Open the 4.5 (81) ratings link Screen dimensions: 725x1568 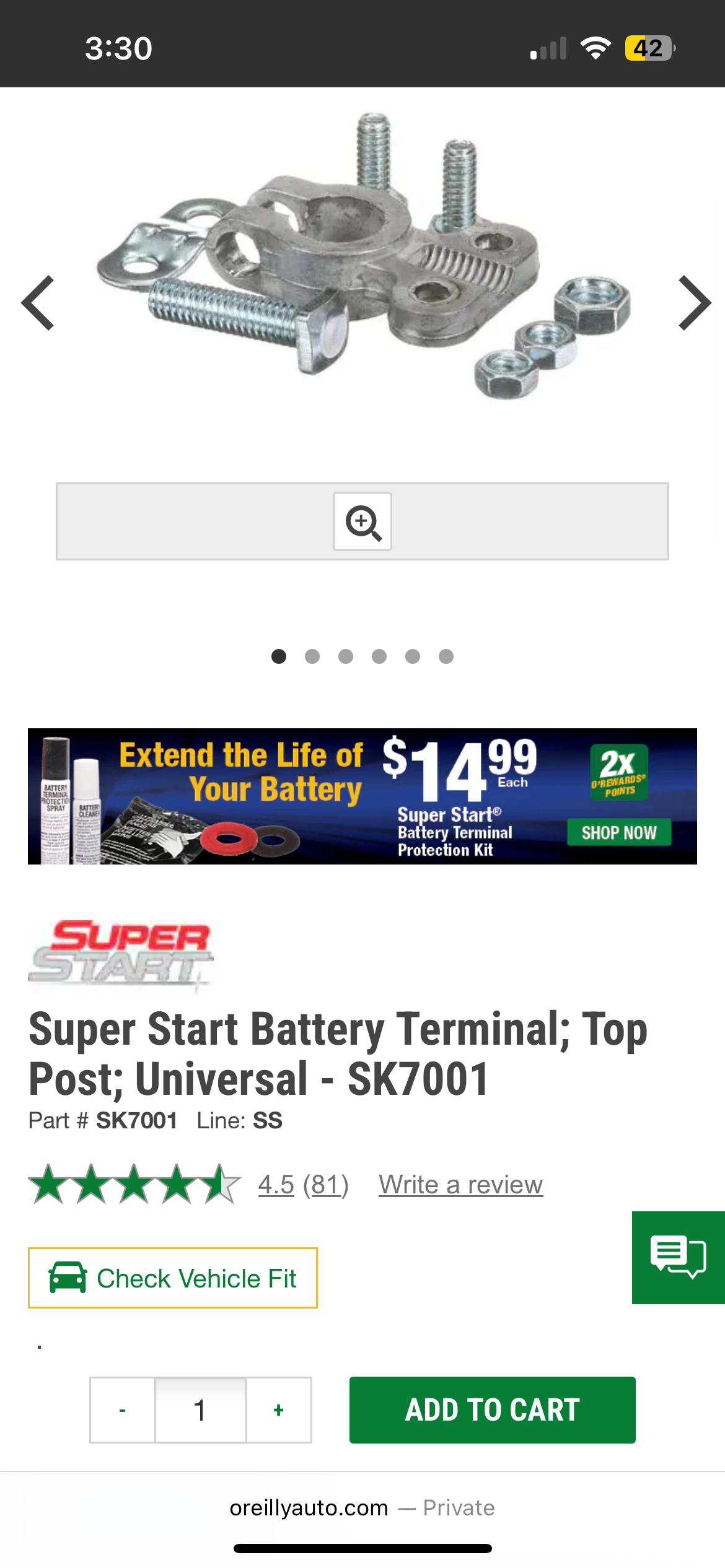click(303, 1185)
